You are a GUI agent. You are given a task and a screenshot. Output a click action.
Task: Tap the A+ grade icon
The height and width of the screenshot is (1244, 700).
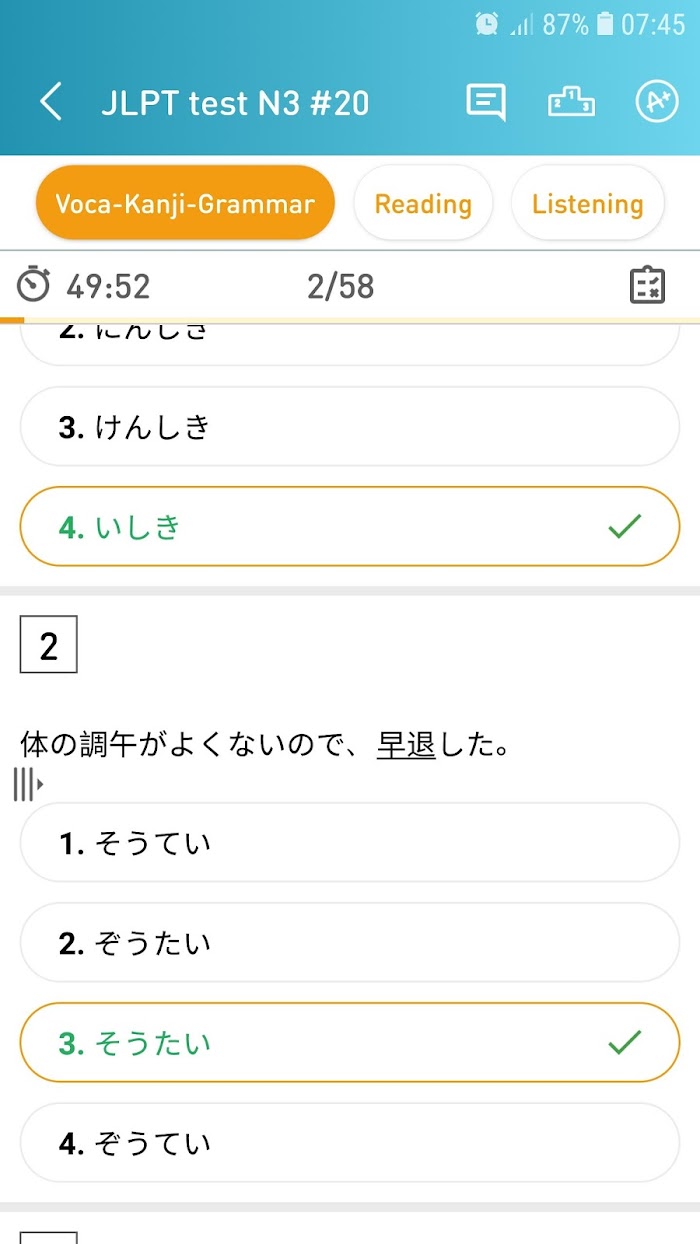pos(657,102)
